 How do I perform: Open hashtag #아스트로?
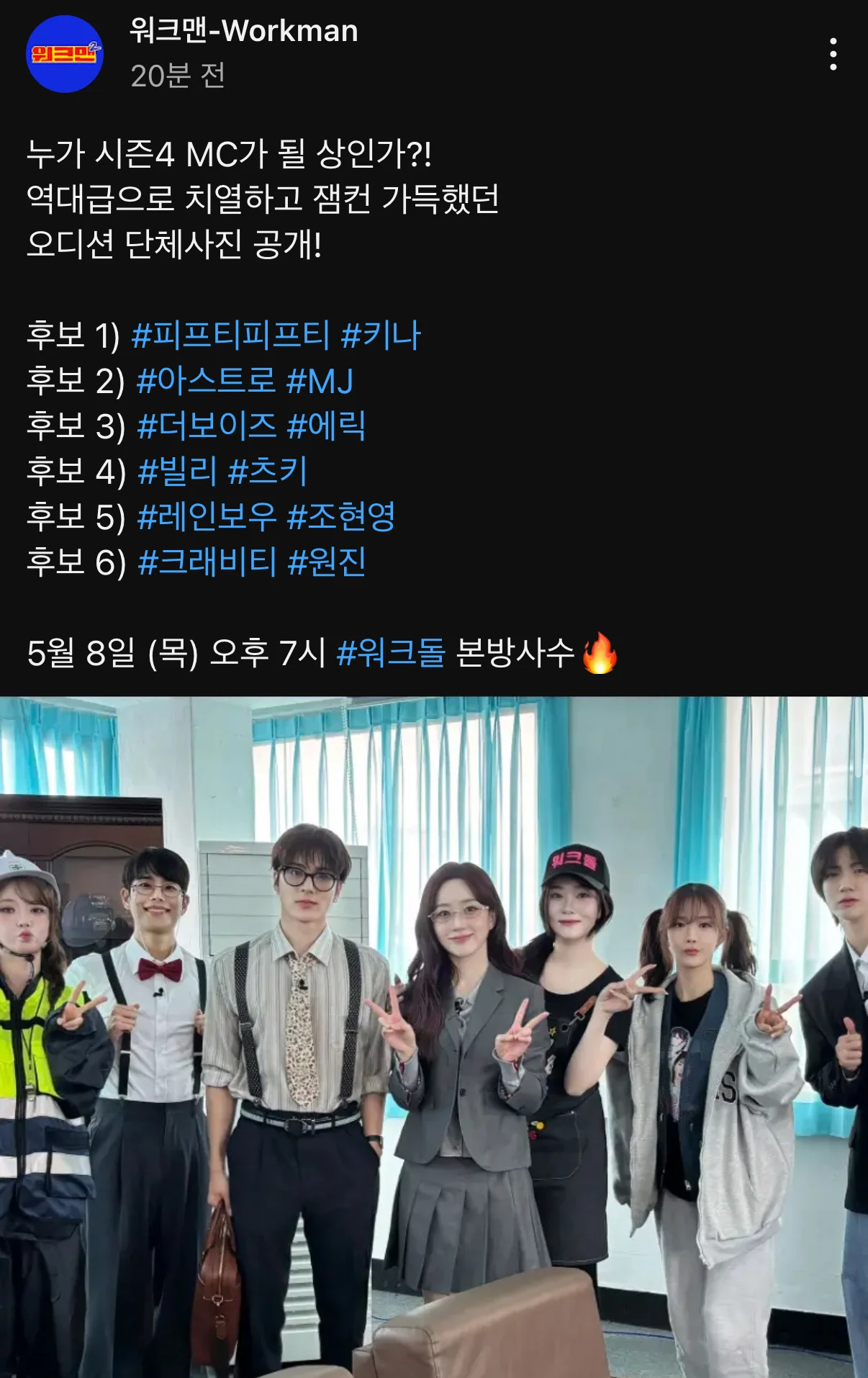point(206,381)
